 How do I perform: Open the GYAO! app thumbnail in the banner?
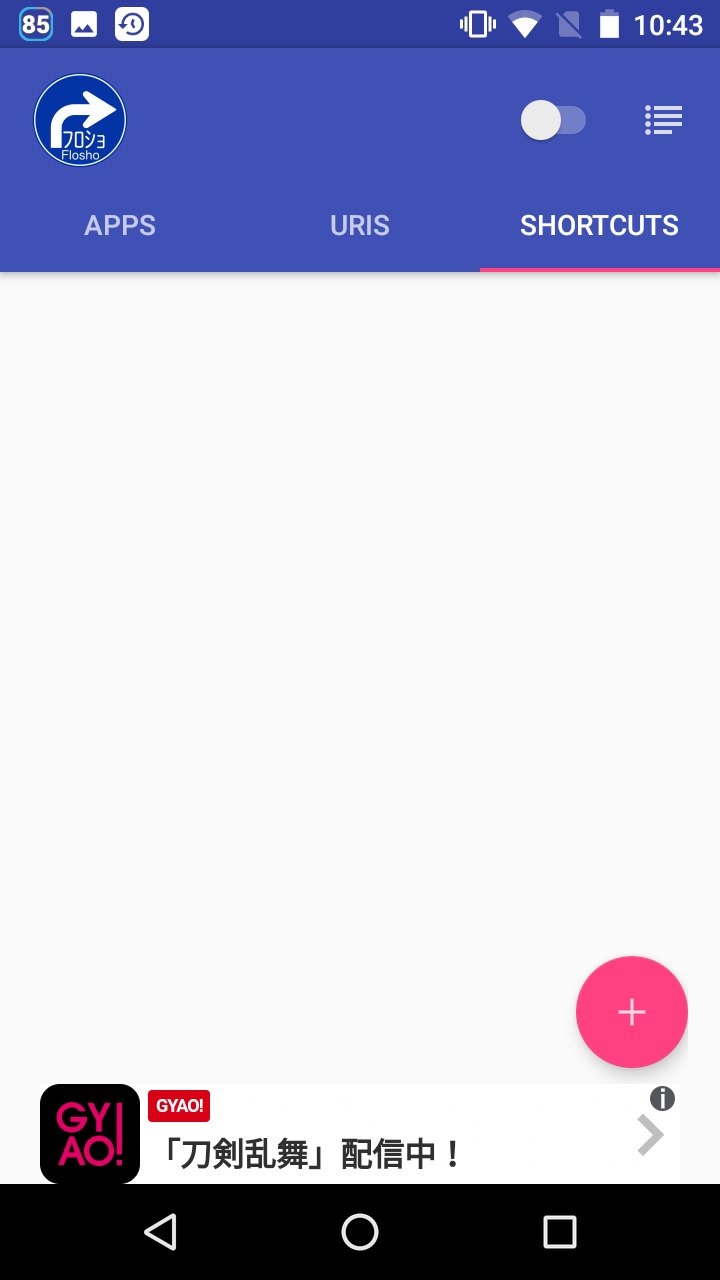pyautogui.click(x=90, y=1134)
